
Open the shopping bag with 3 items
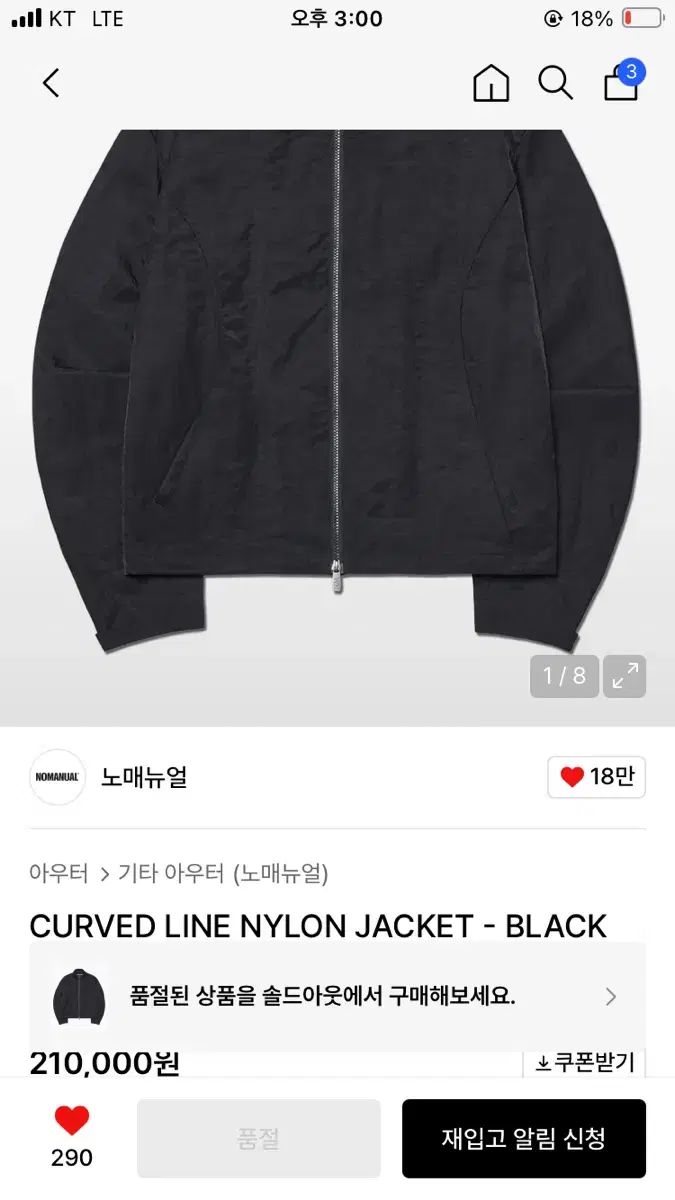(x=622, y=82)
